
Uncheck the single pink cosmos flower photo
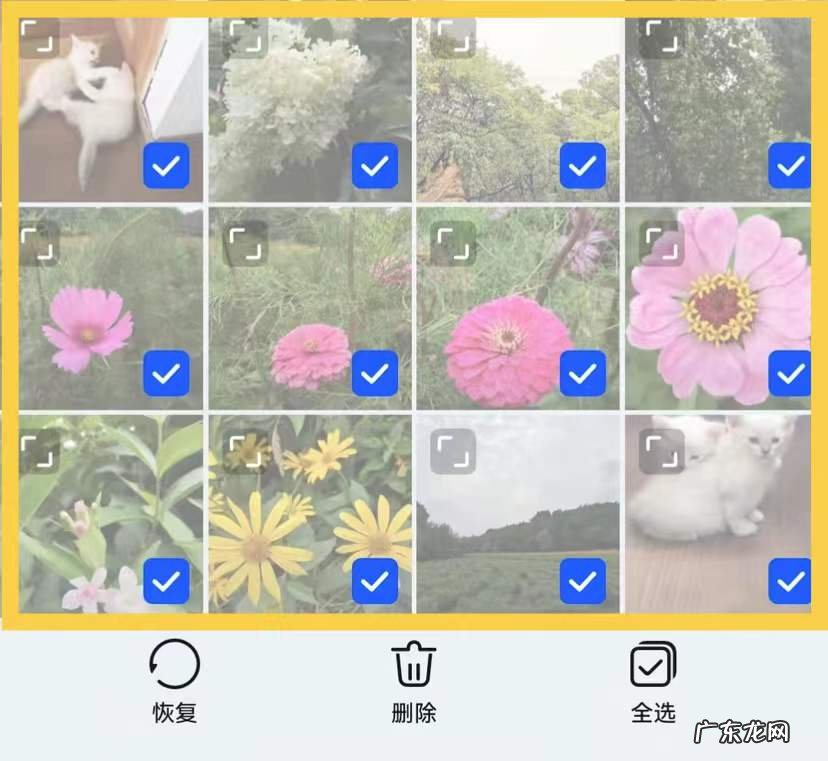point(166,373)
